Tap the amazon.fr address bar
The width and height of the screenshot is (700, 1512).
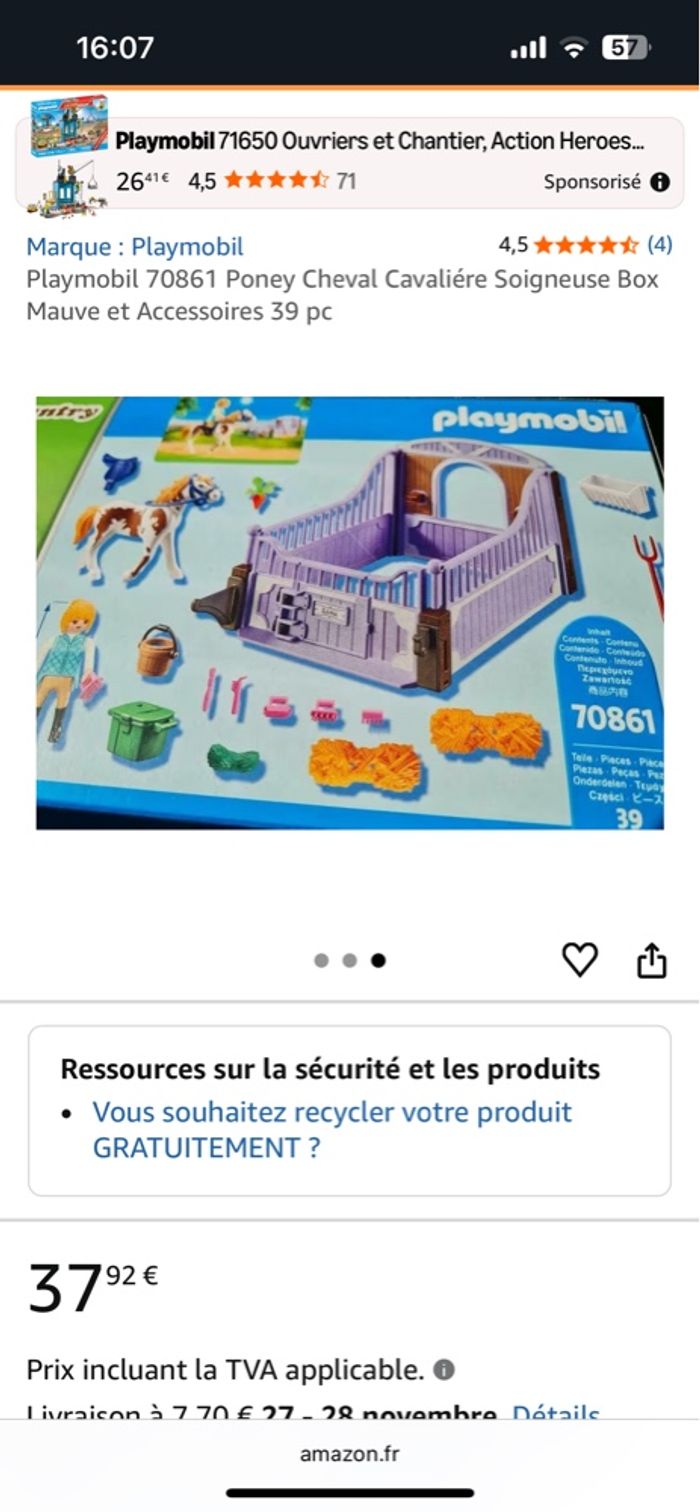[x=350, y=1454]
